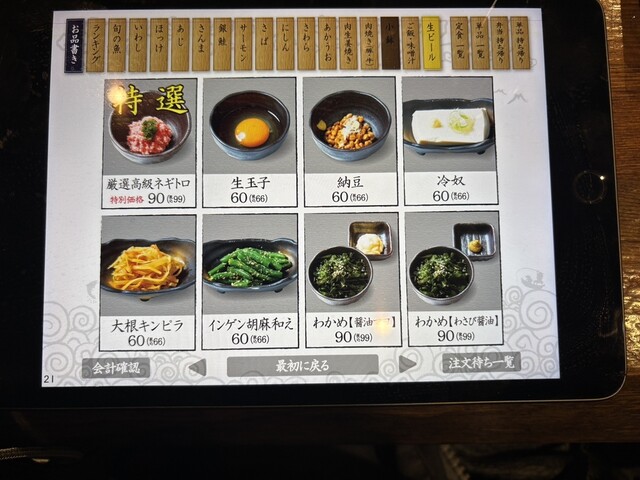Image resolution: width=640 pixels, height=480 pixels.
Task: Show the 定食一覧 list tab
Action: [460, 43]
